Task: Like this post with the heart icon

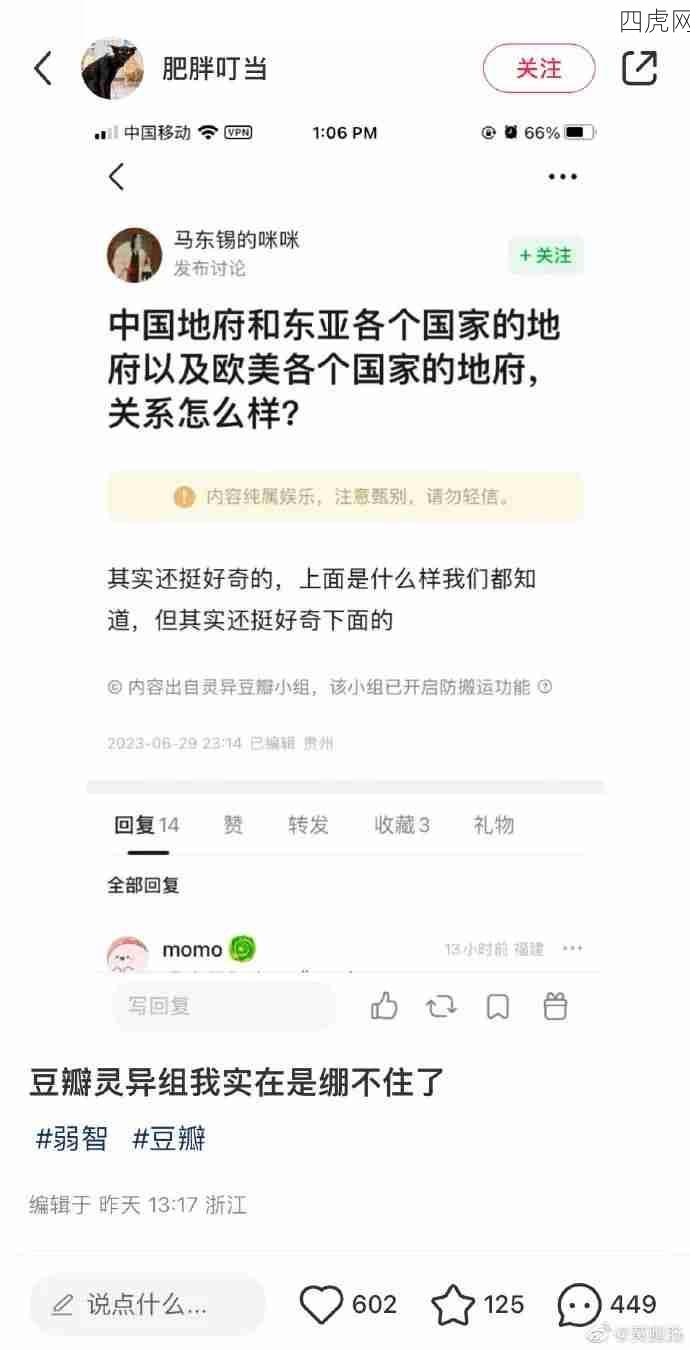Action: (x=322, y=1304)
